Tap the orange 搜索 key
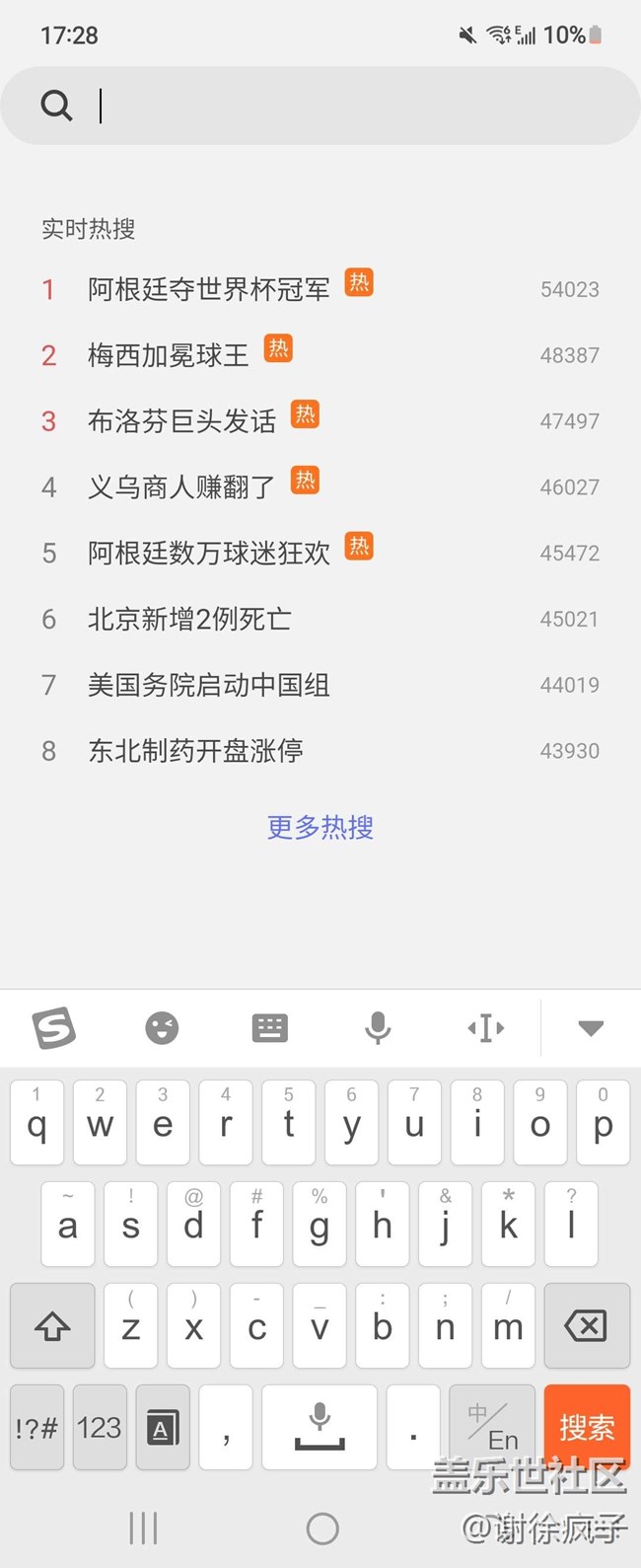Image resolution: width=641 pixels, height=1568 pixels. coord(587,1427)
